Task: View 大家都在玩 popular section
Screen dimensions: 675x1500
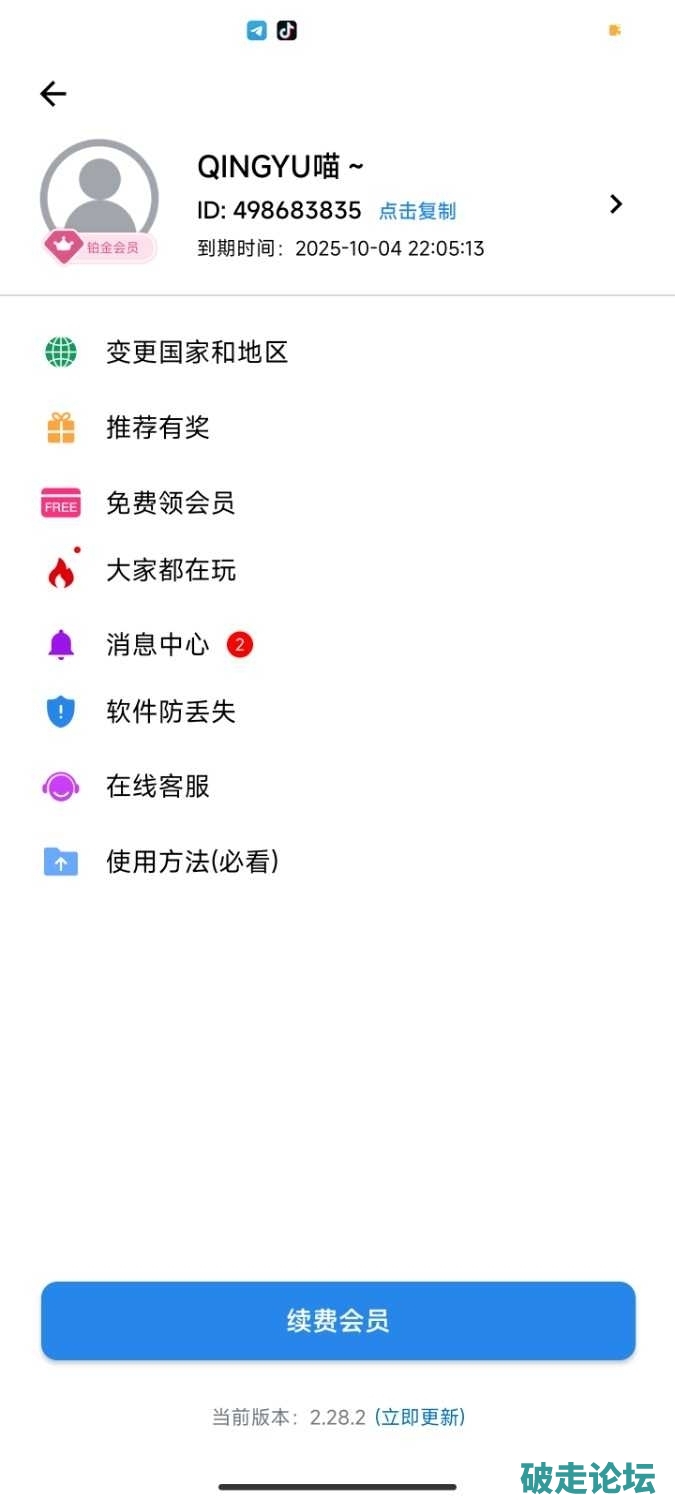Action: point(171,571)
